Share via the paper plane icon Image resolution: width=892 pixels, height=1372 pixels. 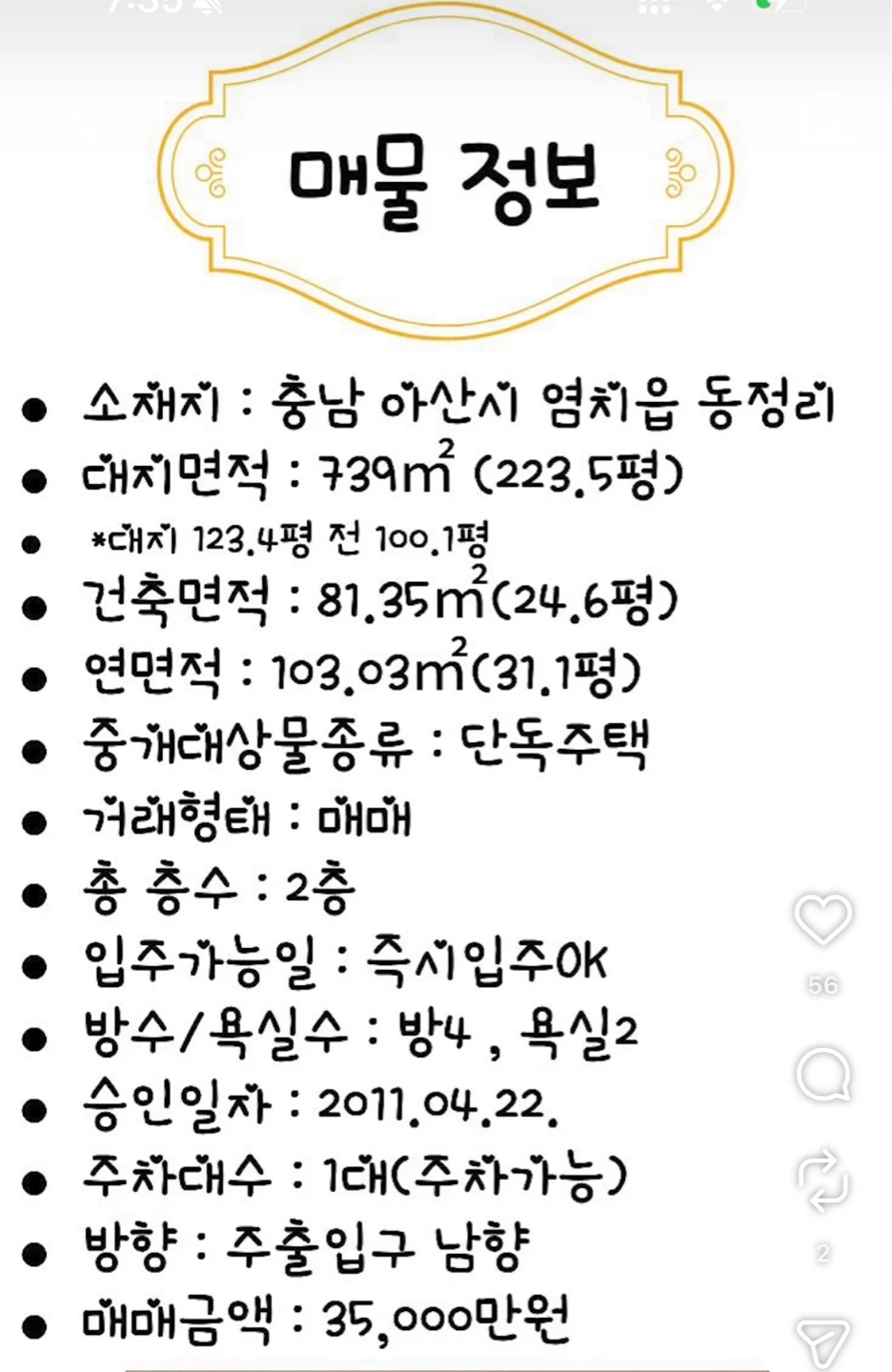pos(822,1343)
